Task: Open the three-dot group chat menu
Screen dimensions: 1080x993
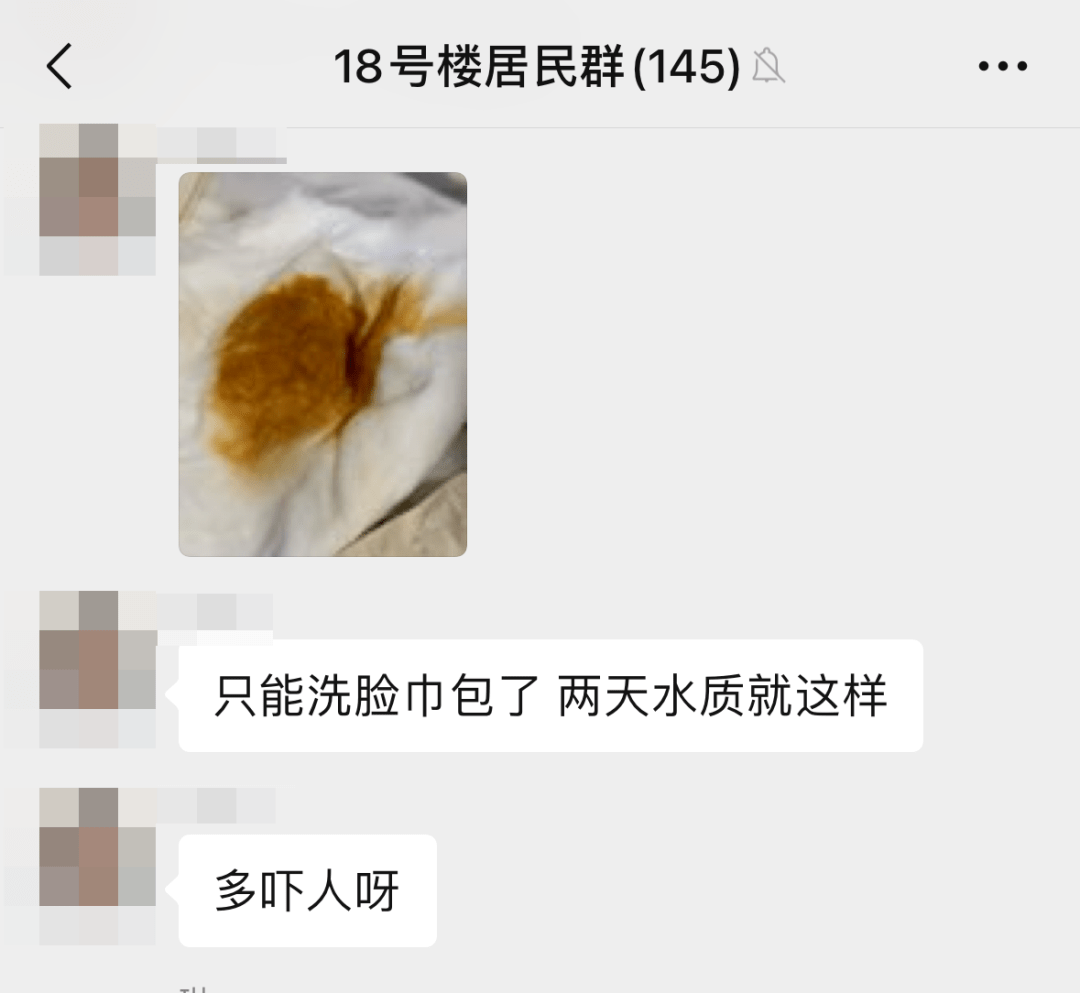Action: [1002, 67]
